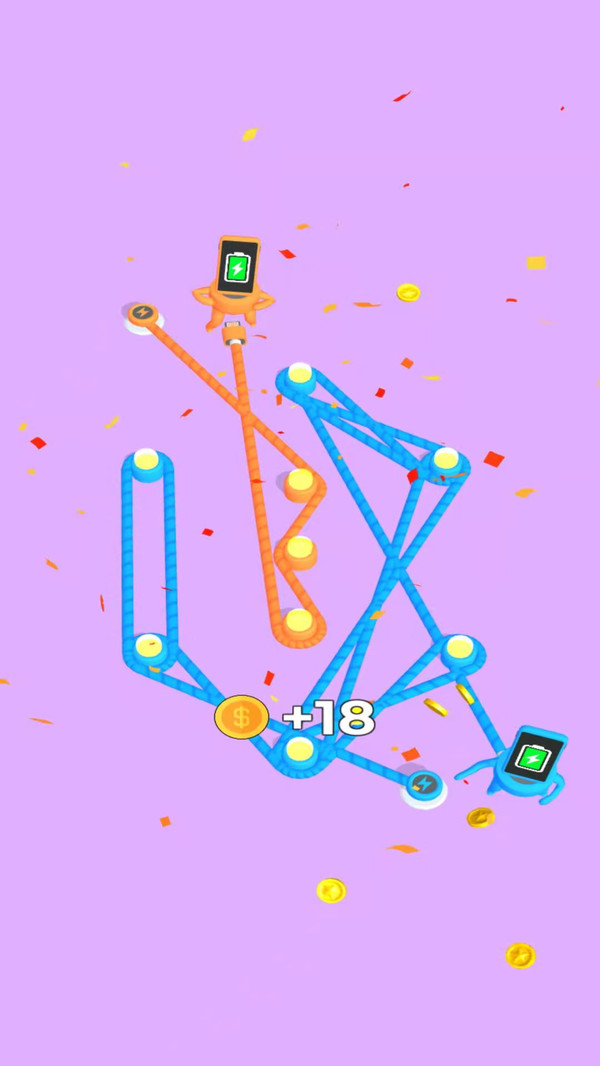Tap the orange lightning plug socket
The image size is (600, 1066).
point(143,315)
